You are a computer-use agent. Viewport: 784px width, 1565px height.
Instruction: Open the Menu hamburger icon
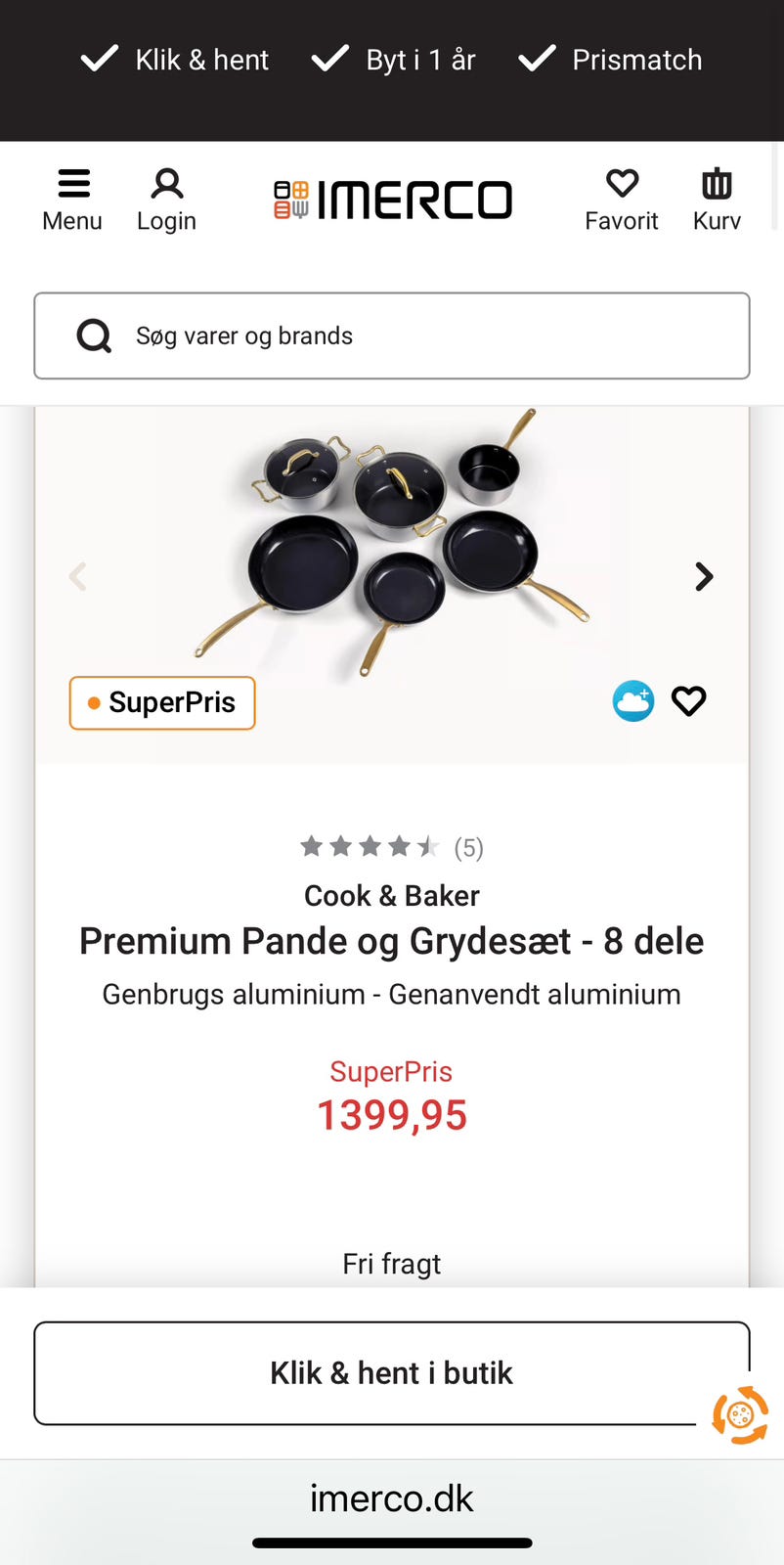72,182
